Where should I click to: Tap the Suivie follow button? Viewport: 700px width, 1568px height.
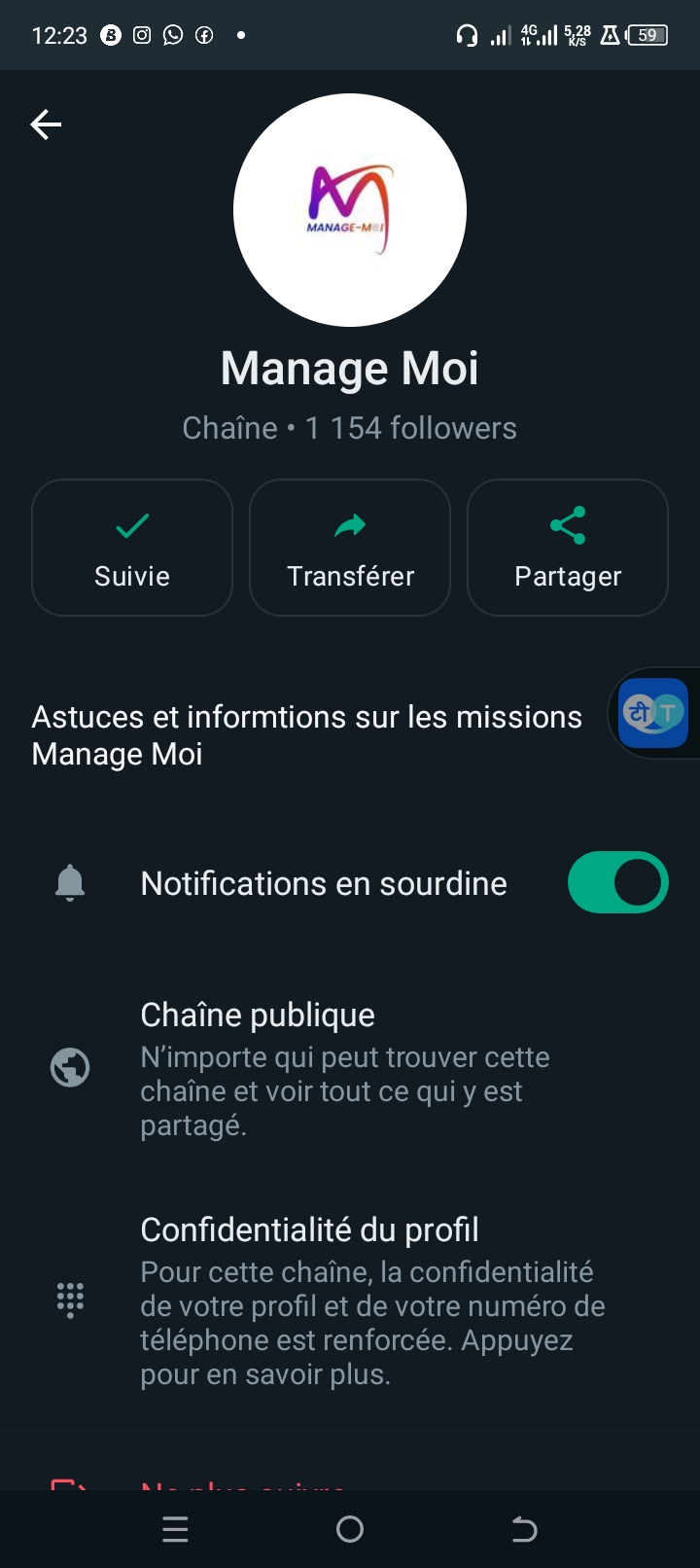132,548
